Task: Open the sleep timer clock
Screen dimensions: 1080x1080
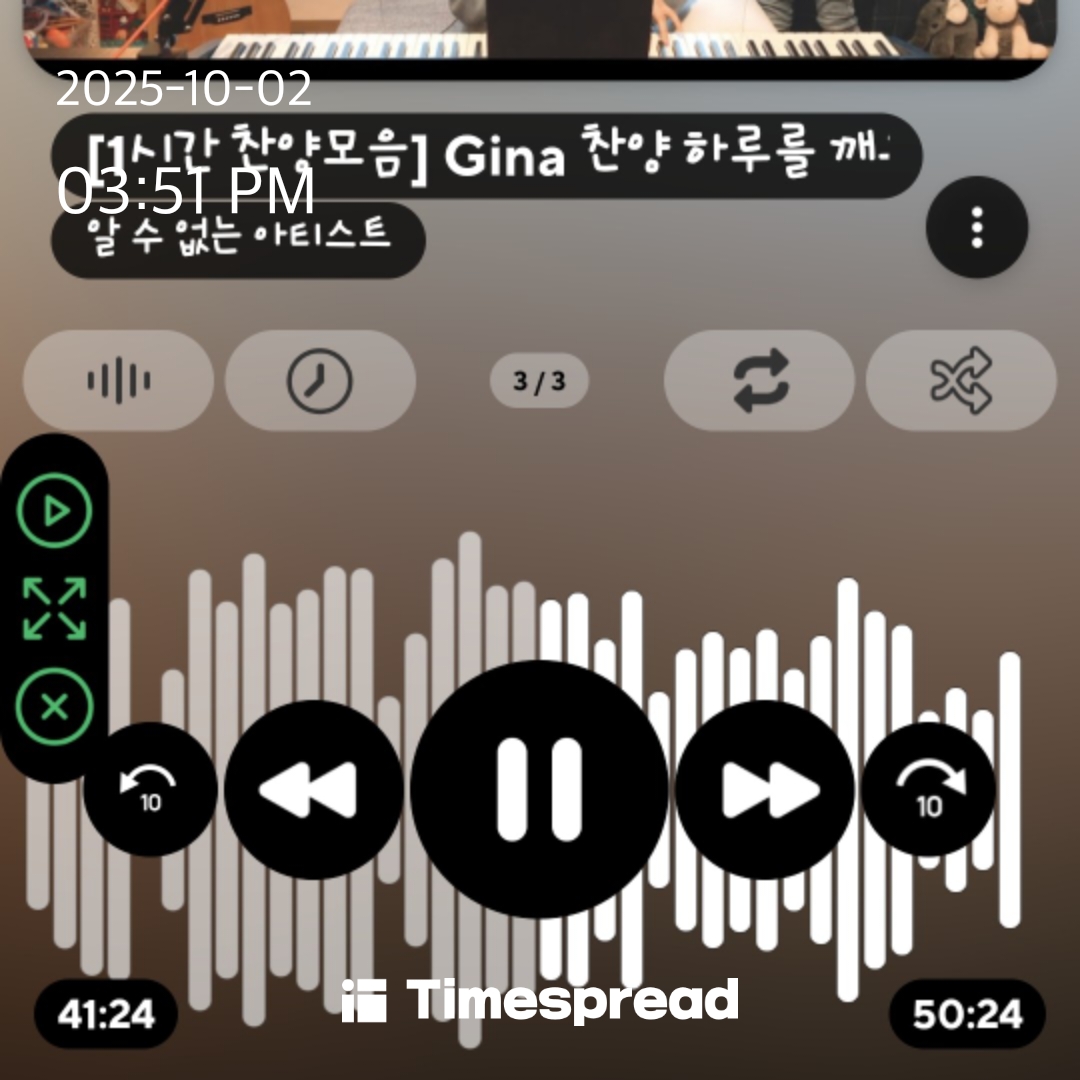Action: point(320,381)
